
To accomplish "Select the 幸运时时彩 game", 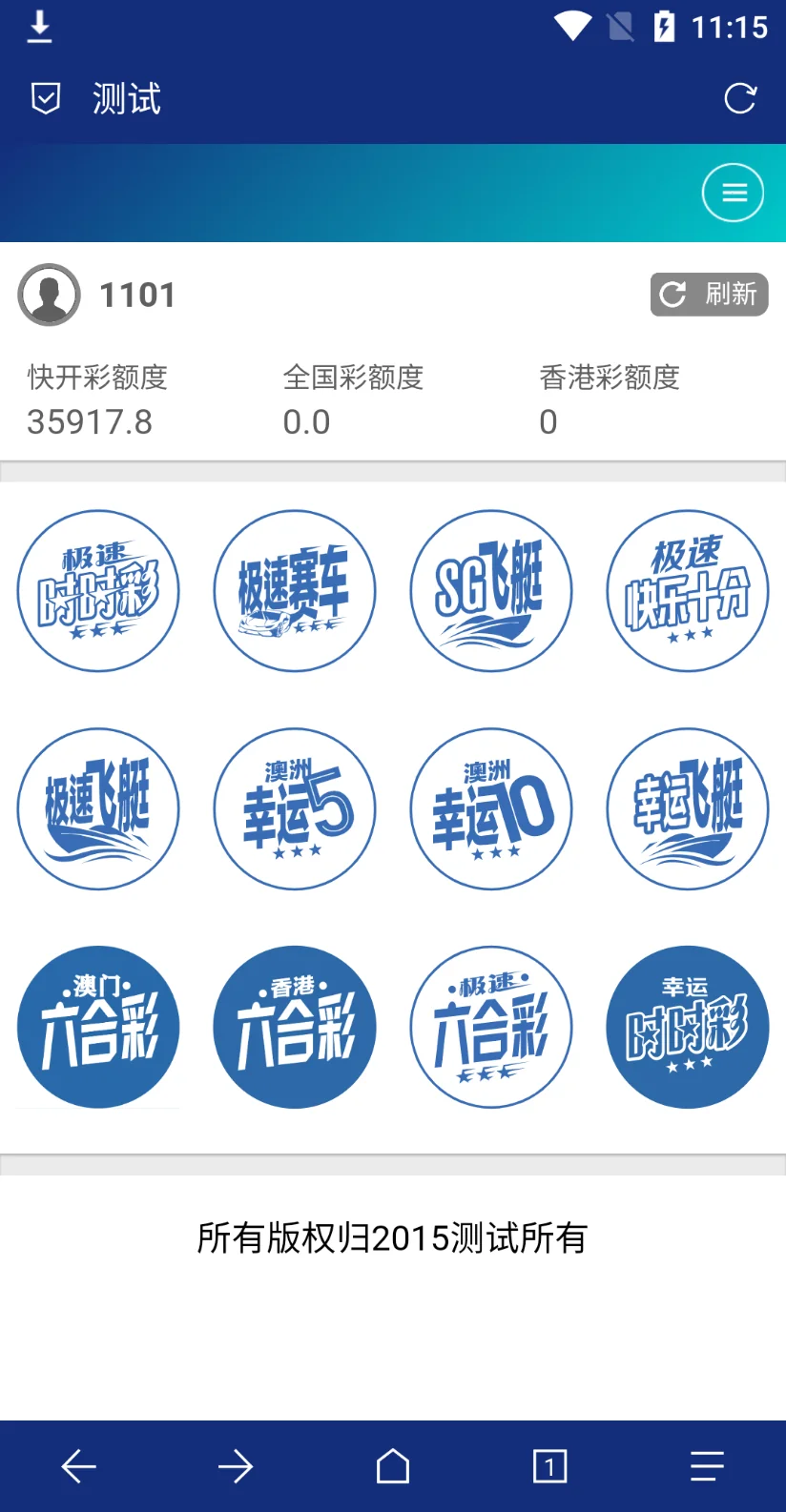I will 688,1027.
